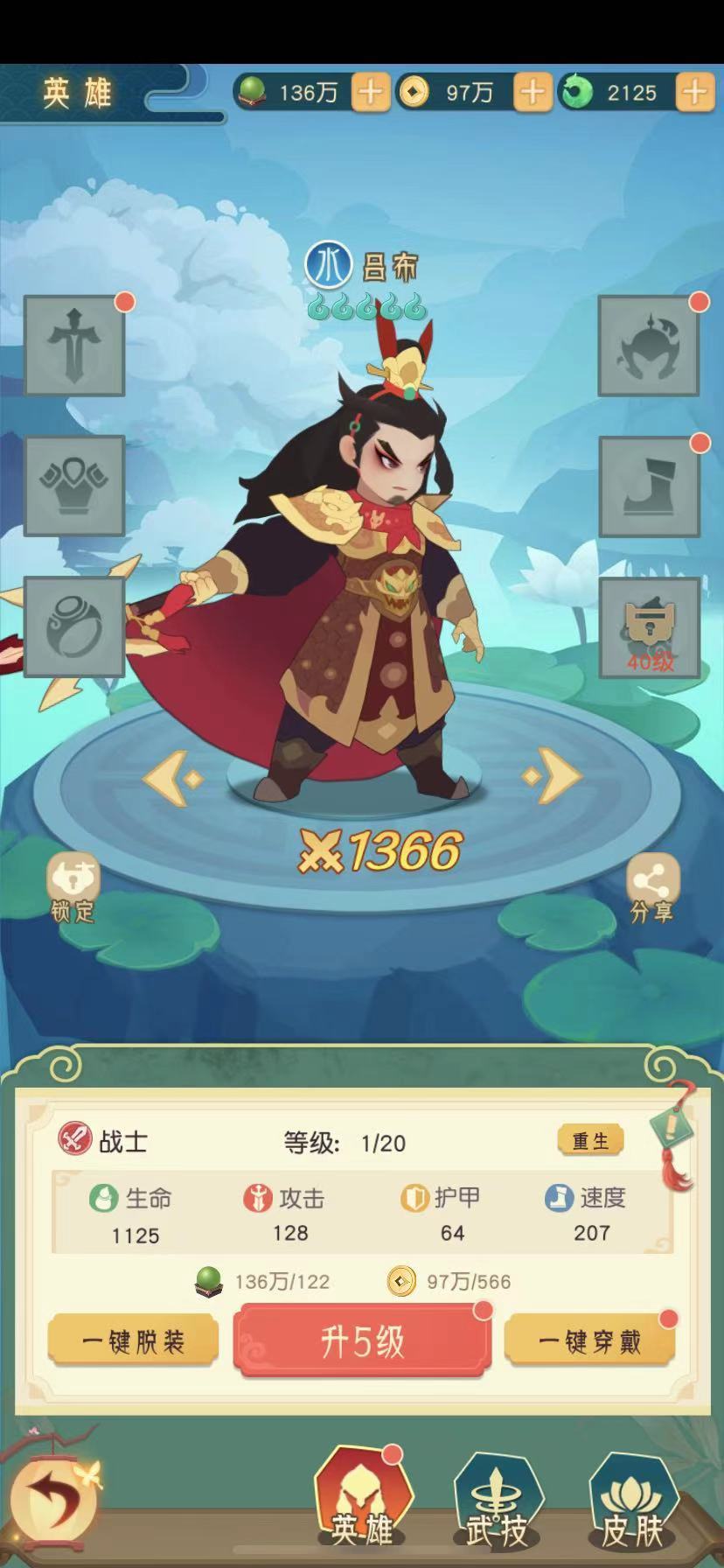Open the helmet equipment slot
This screenshot has width=724, height=1568.
649,346
